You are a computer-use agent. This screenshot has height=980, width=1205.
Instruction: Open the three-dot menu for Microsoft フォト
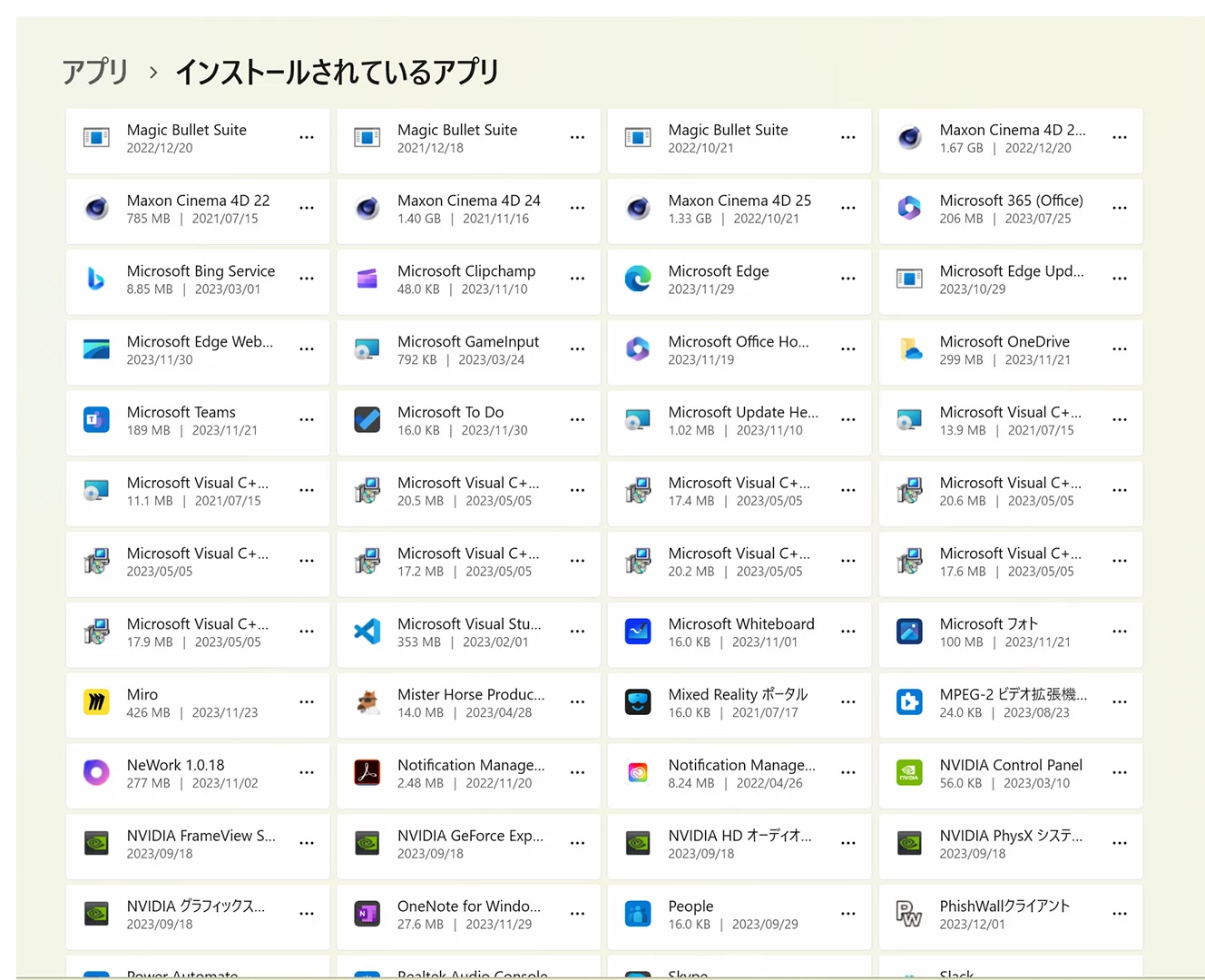1119,632
